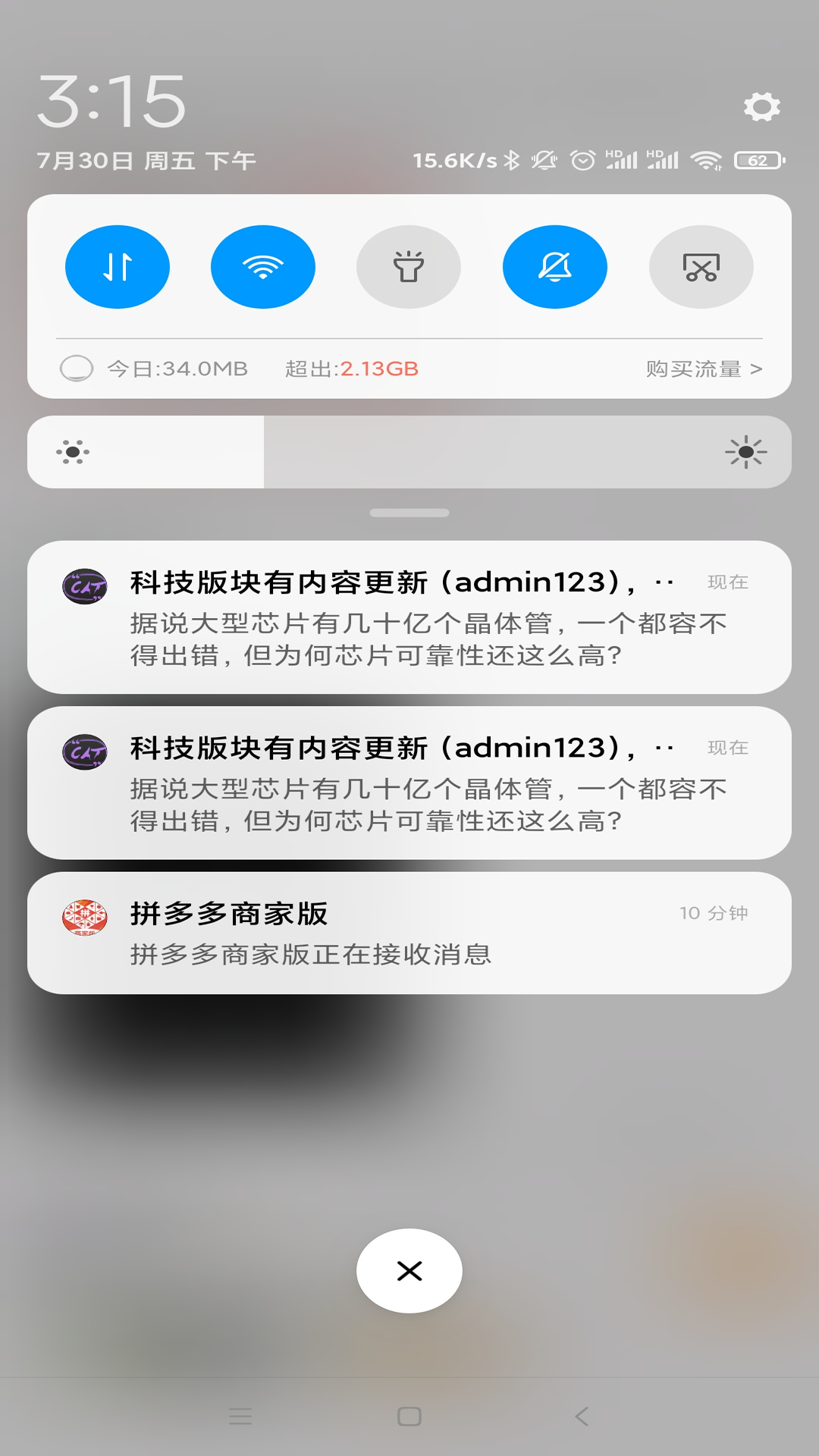Screen dimensions: 819x1456
Task: Open system settings from the gear icon
Action: (x=761, y=108)
